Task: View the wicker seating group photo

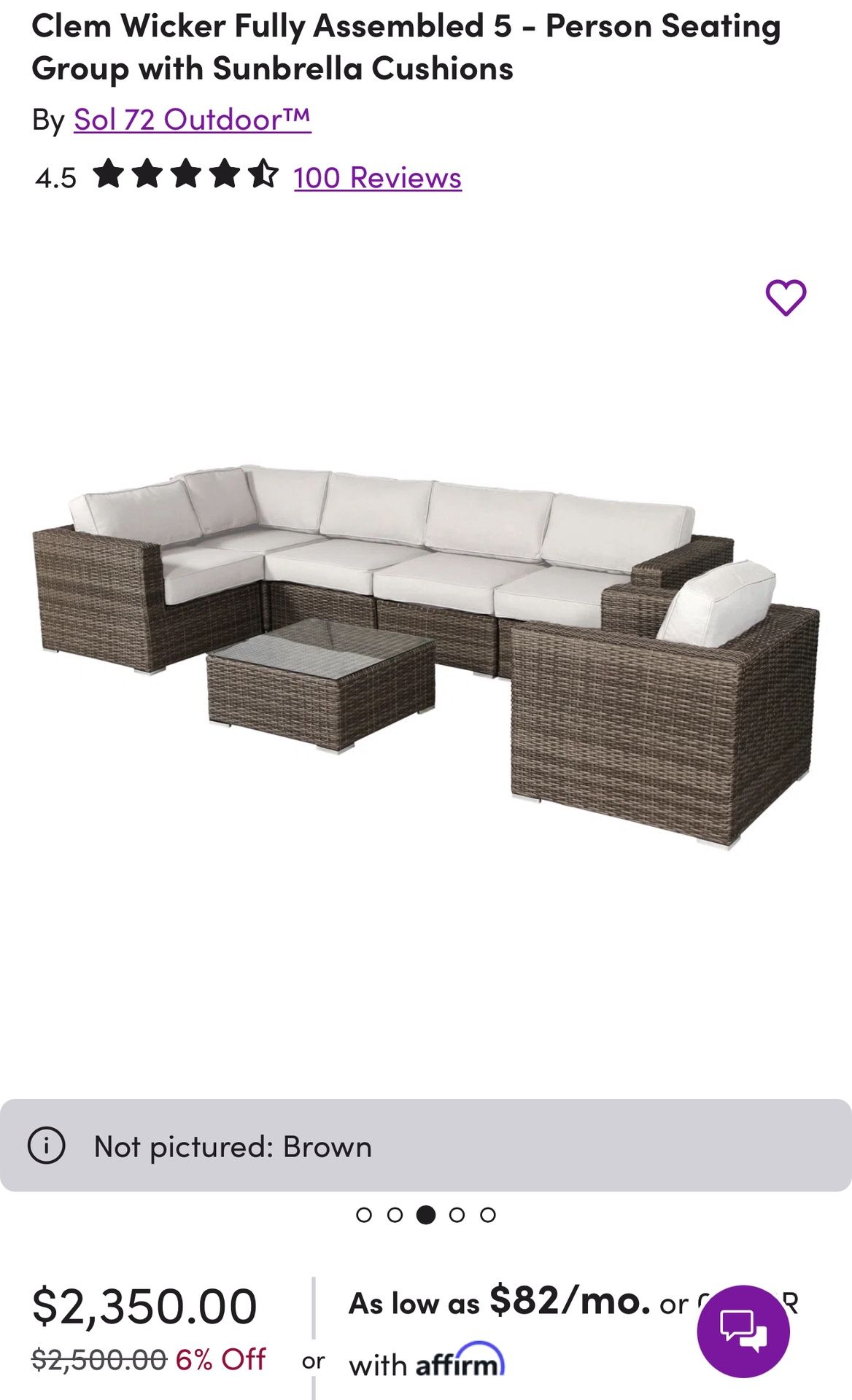Action: [x=426, y=656]
